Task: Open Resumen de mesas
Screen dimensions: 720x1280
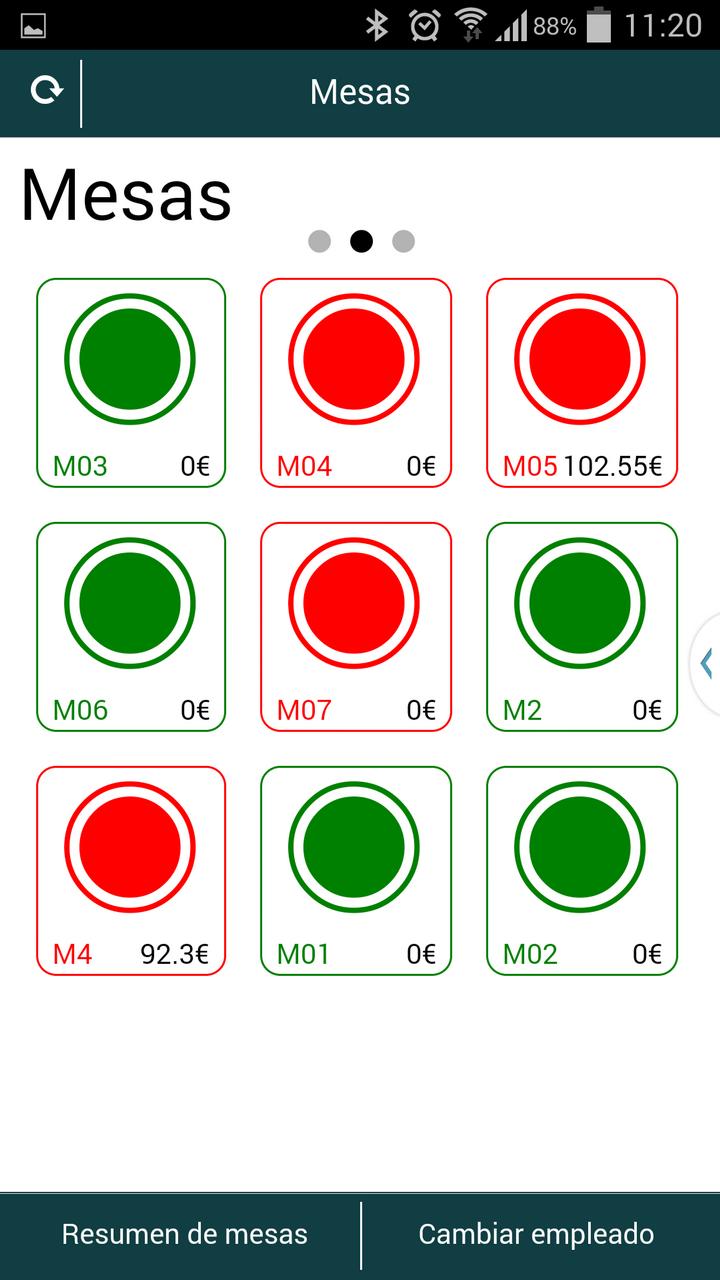Action: click(184, 1235)
